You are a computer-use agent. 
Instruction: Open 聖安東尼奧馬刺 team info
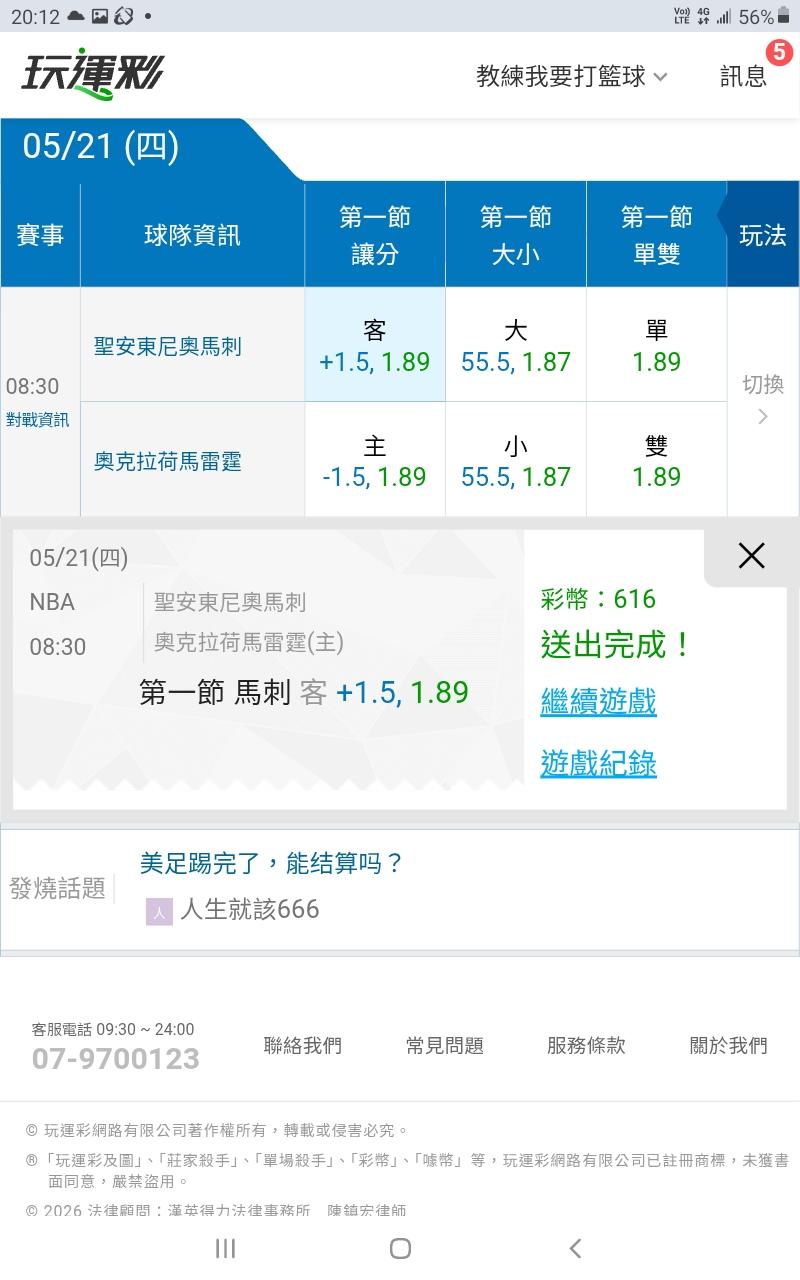click(x=168, y=347)
